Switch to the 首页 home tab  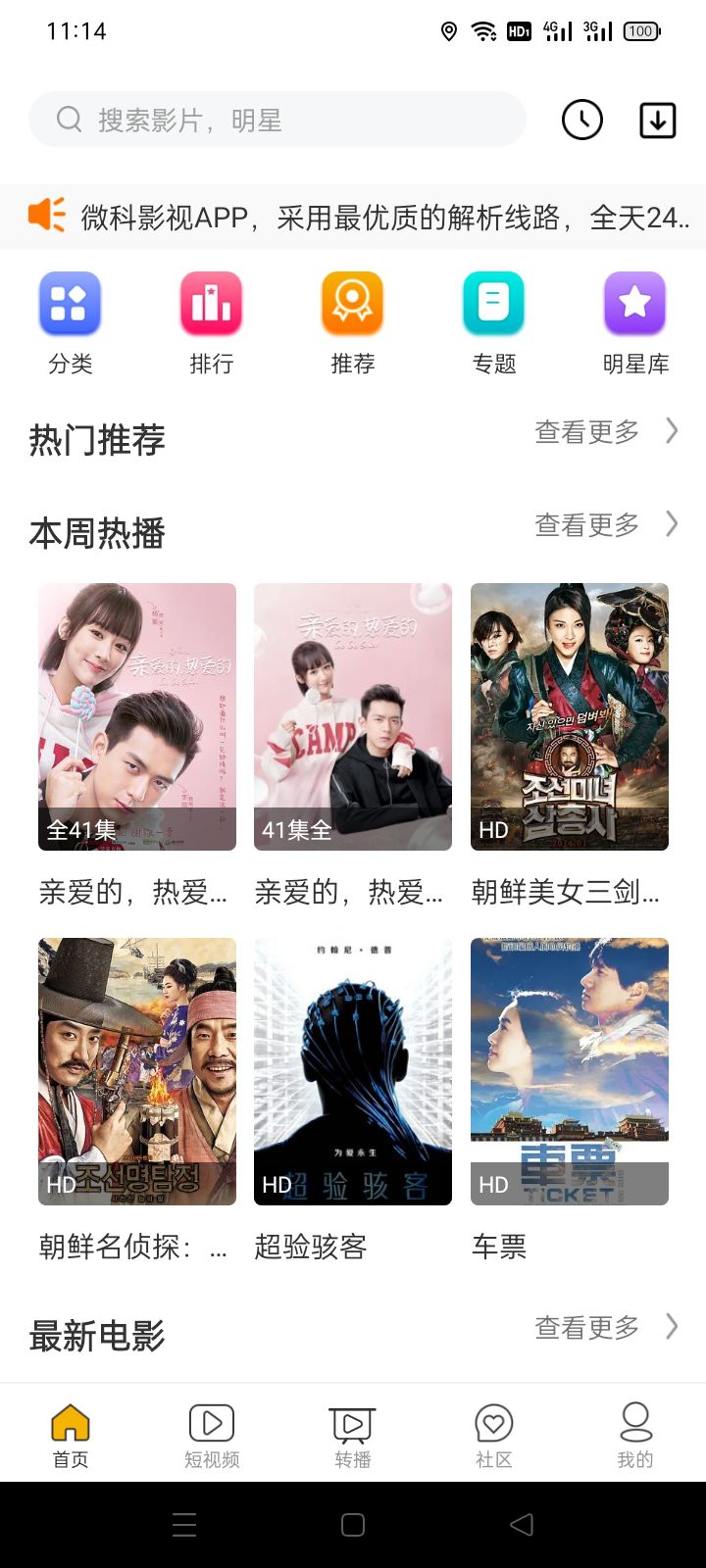(x=70, y=1433)
